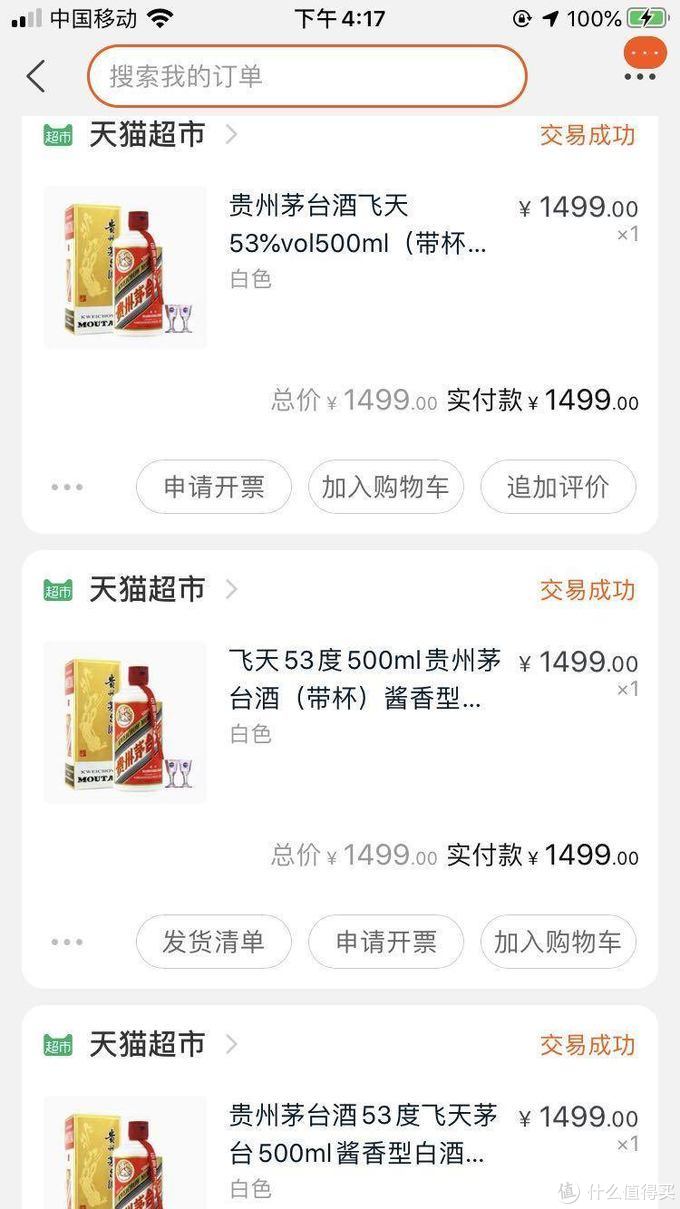Open the 飞天 53度 500ml贵州茅台 product
The image size is (680, 1209).
(364, 679)
